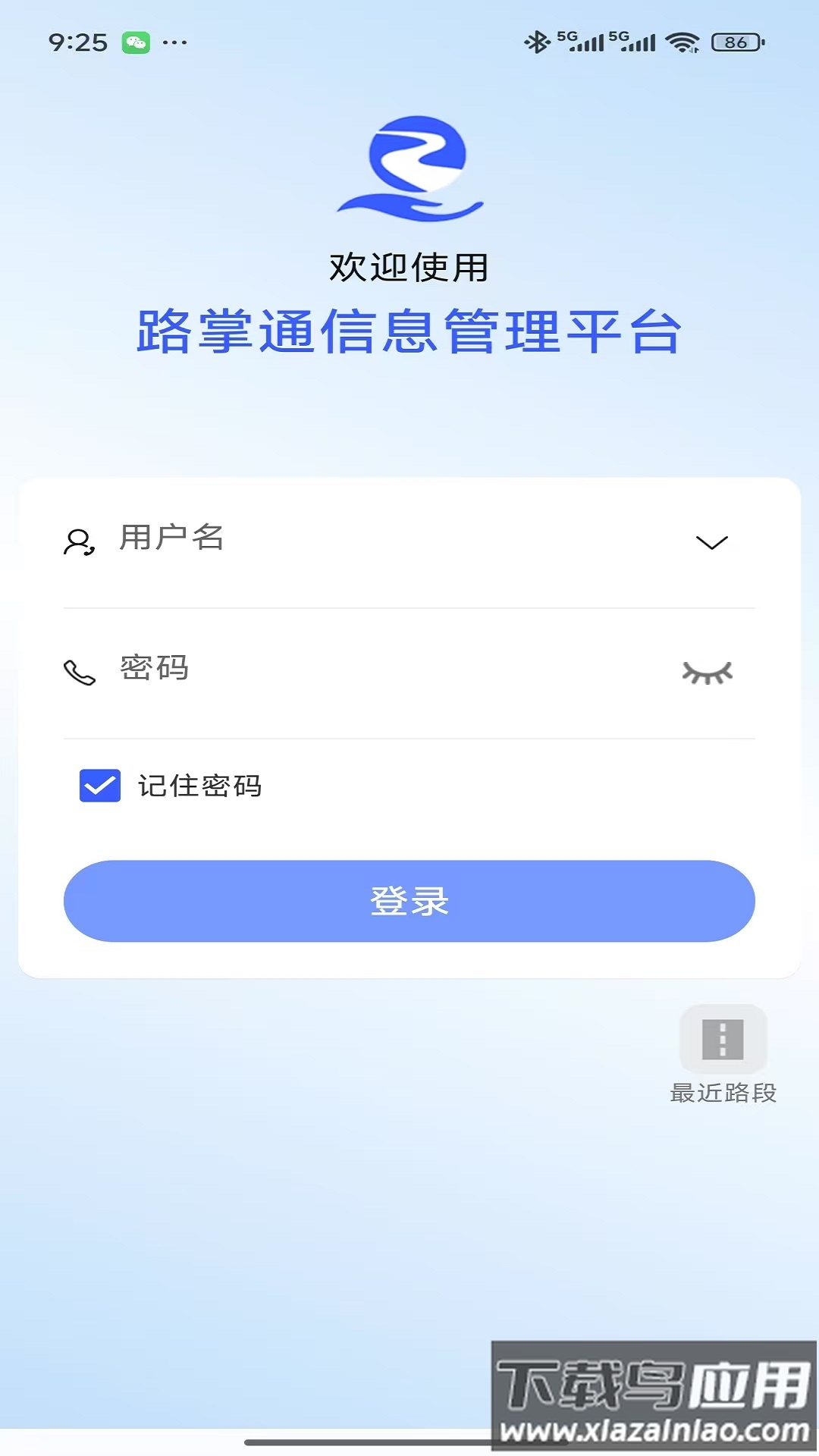Toggle password visibility eye icon
Image resolution: width=819 pixels, height=1456 pixels.
tap(707, 673)
